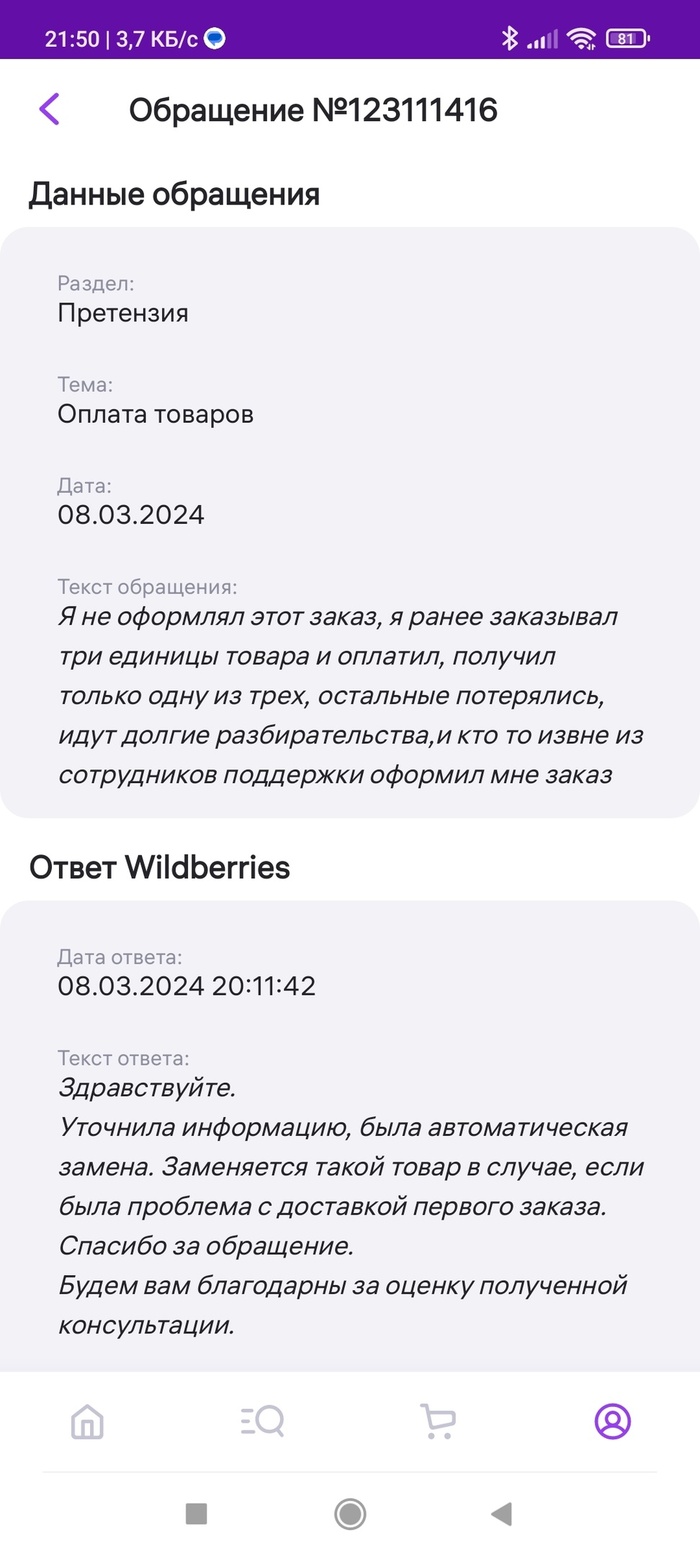
Task: Switch to the catalog search tab
Action: pos(263,1421)
